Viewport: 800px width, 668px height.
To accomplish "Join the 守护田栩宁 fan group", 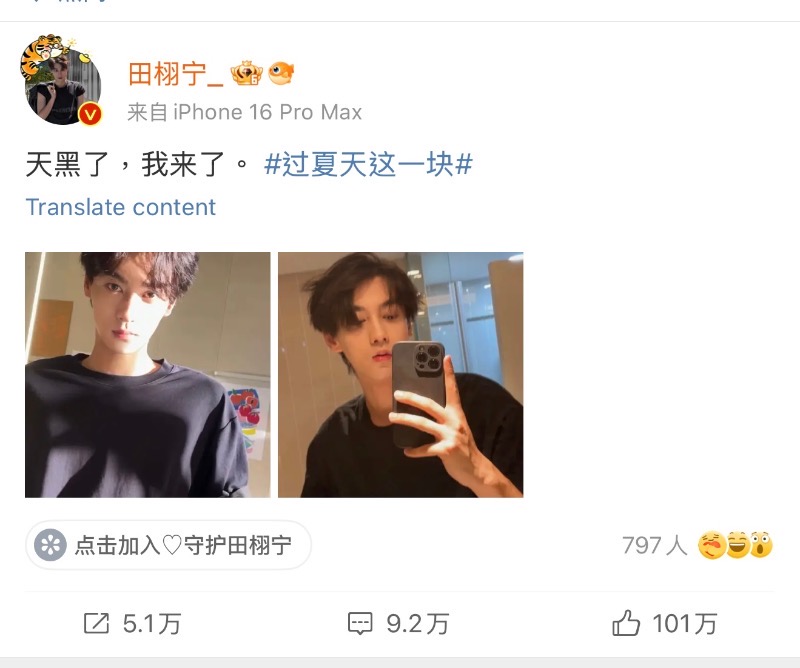I will [168, 545].
